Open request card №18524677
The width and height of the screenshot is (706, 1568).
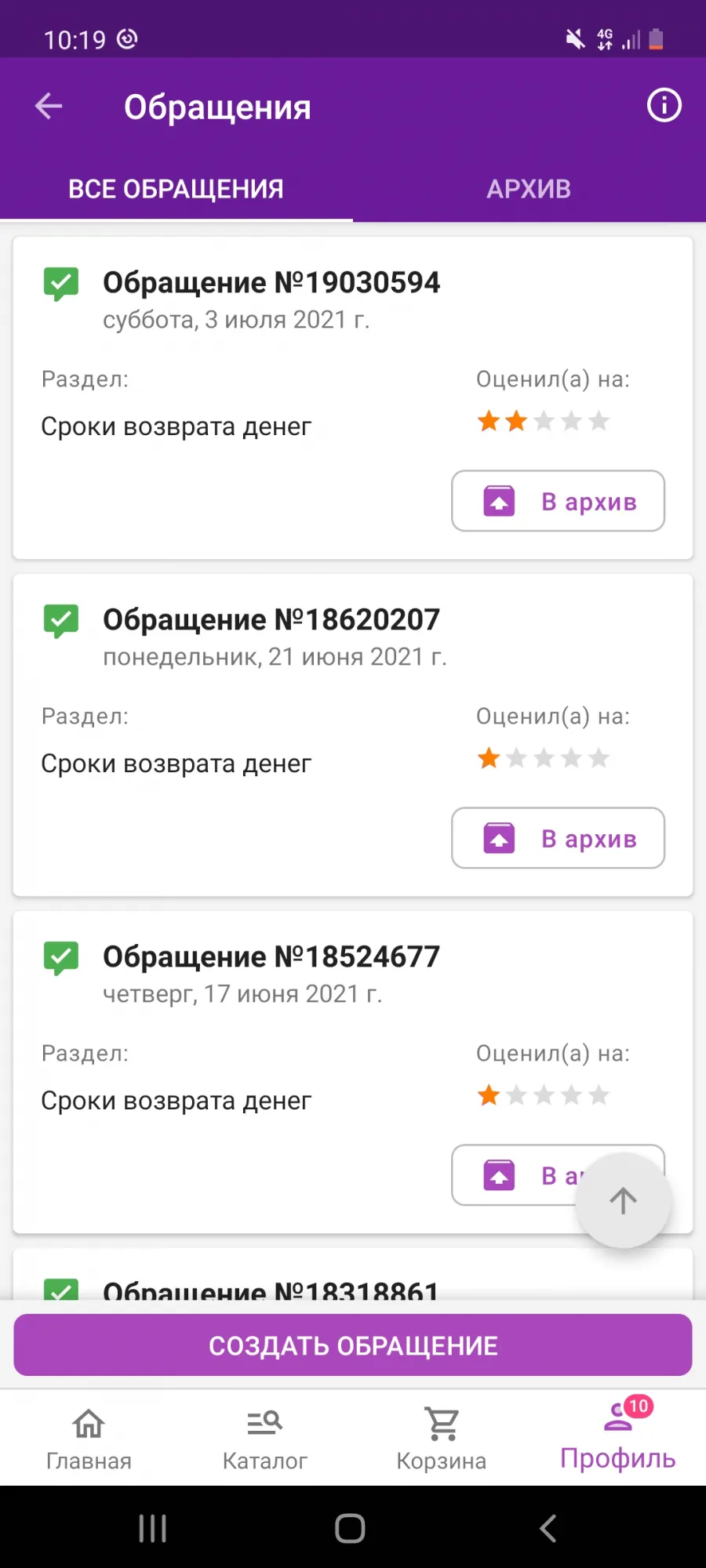(x=353, y=1072)
